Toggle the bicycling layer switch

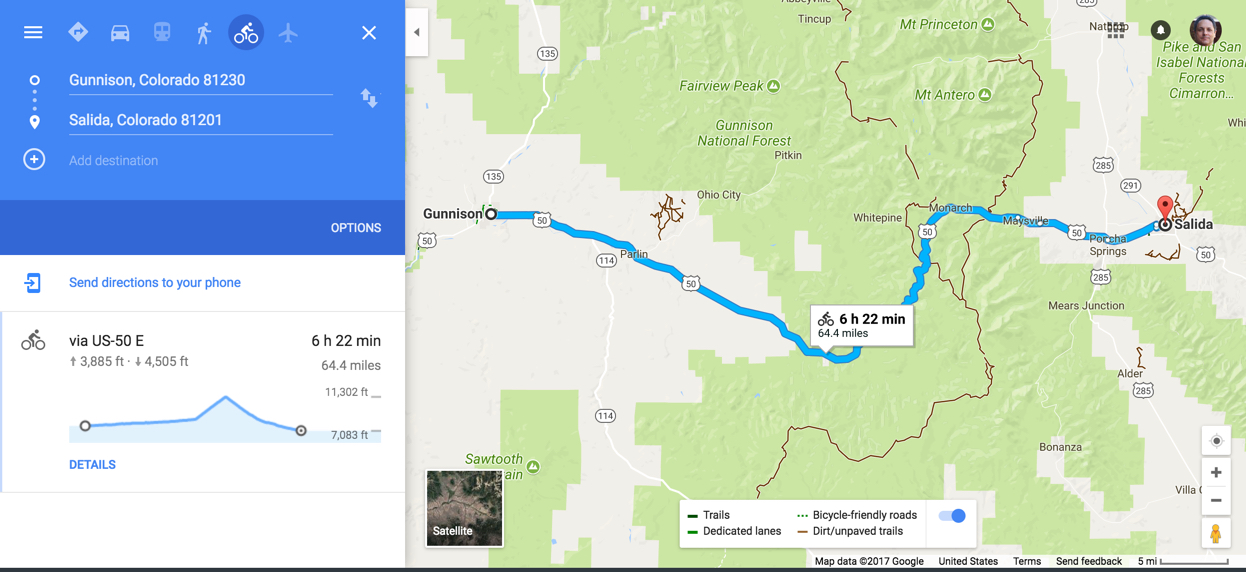click(953, 516)
